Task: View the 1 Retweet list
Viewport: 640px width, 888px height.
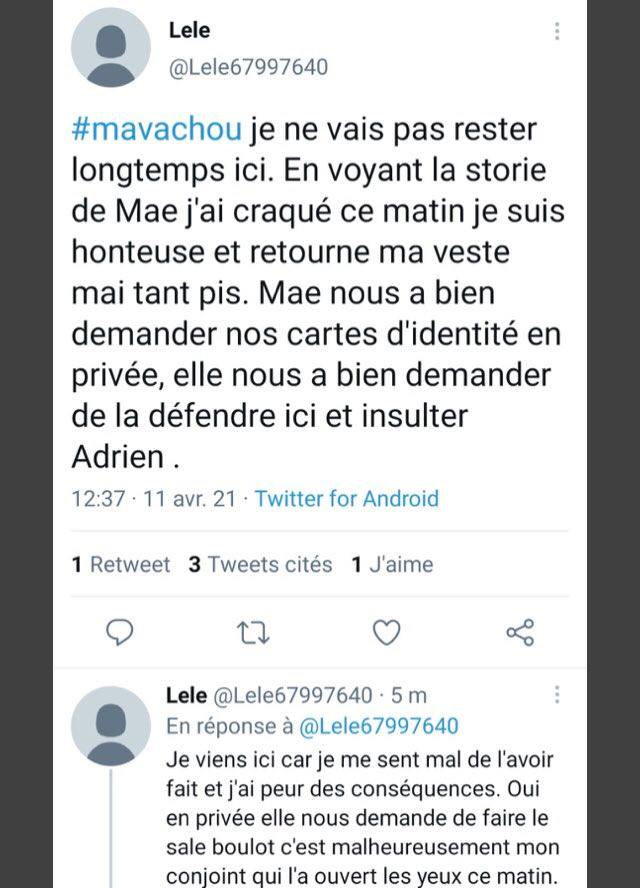Action: tap(121, 564)
